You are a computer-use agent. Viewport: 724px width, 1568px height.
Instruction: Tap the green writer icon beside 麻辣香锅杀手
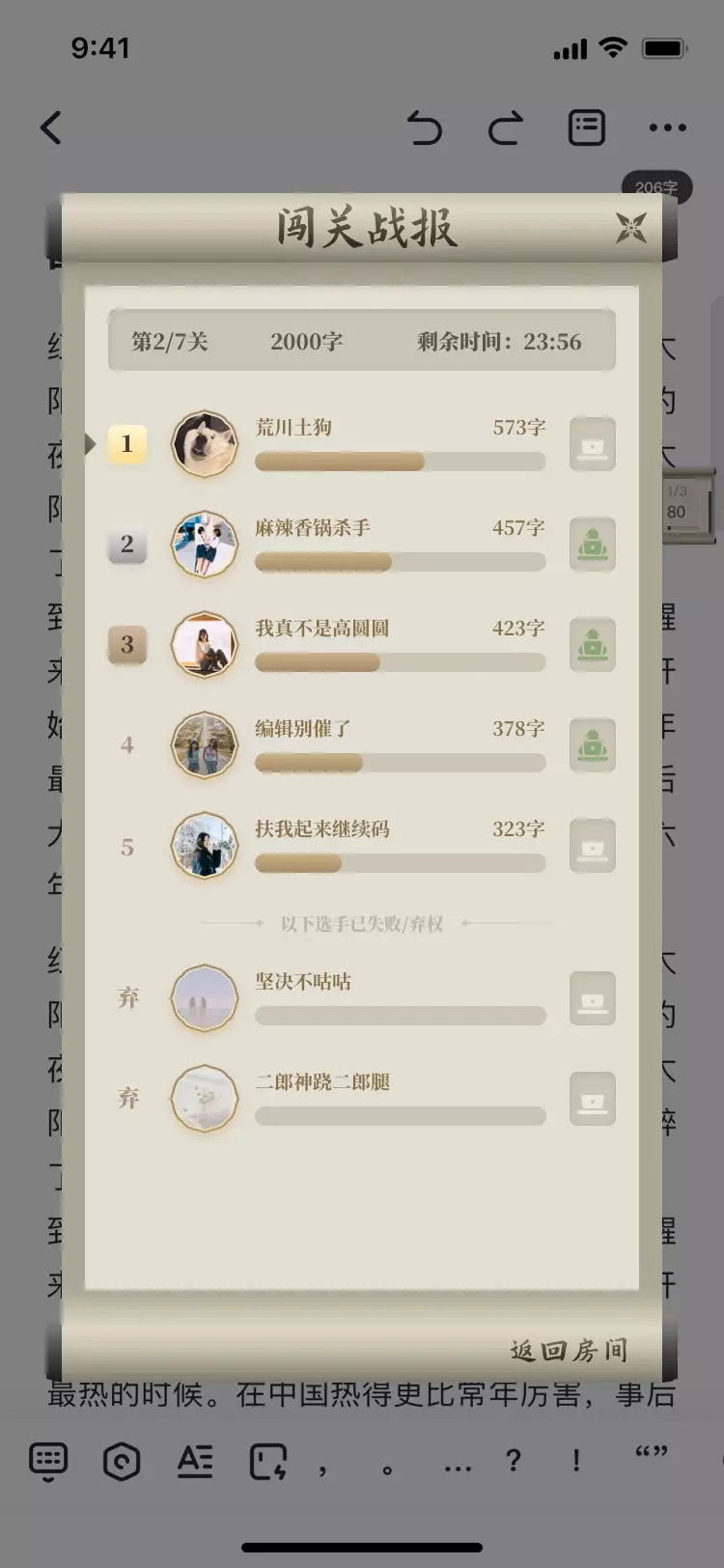[592, 545]
